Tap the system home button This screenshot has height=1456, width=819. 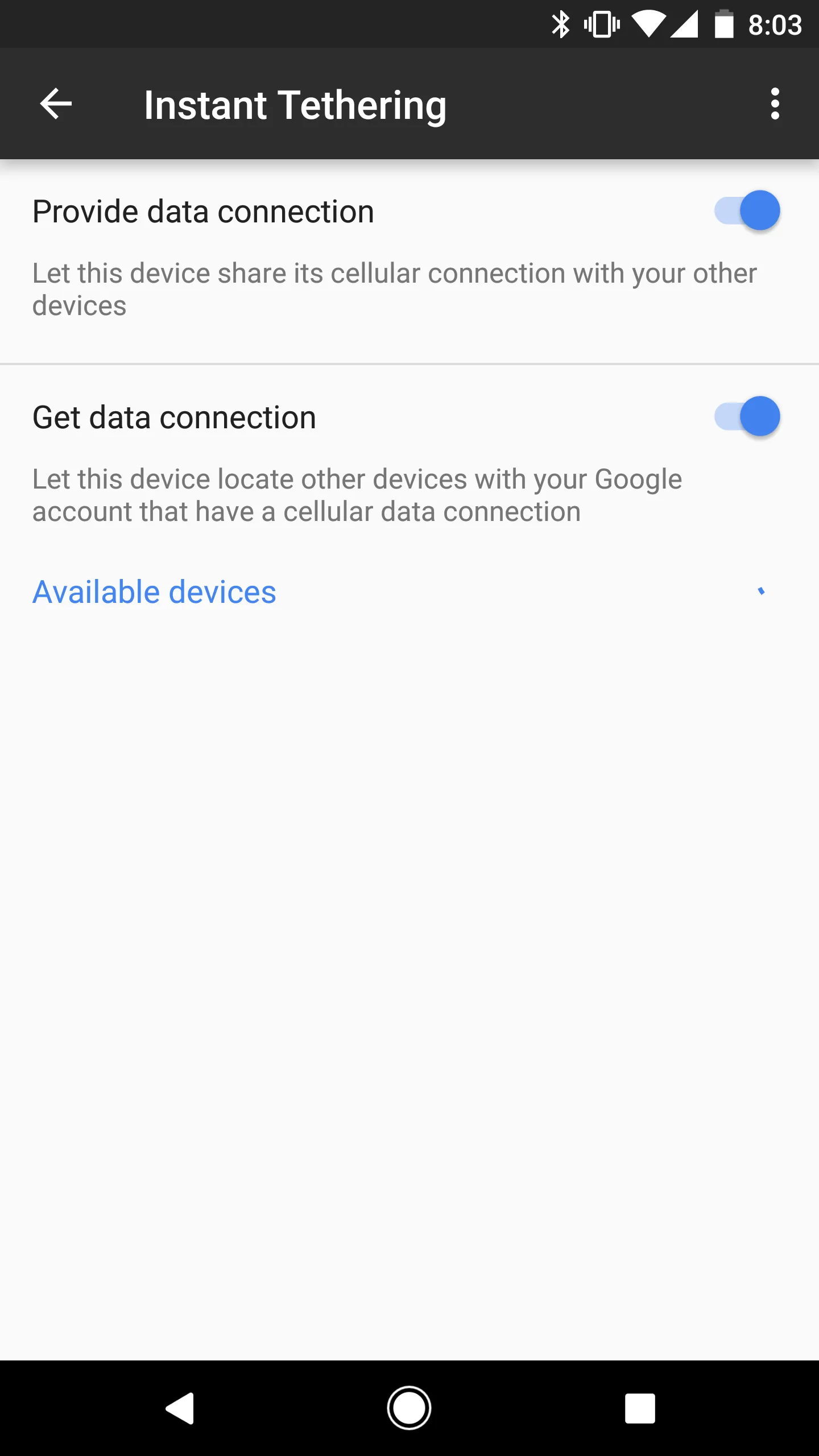click(x=409, y=1408)
